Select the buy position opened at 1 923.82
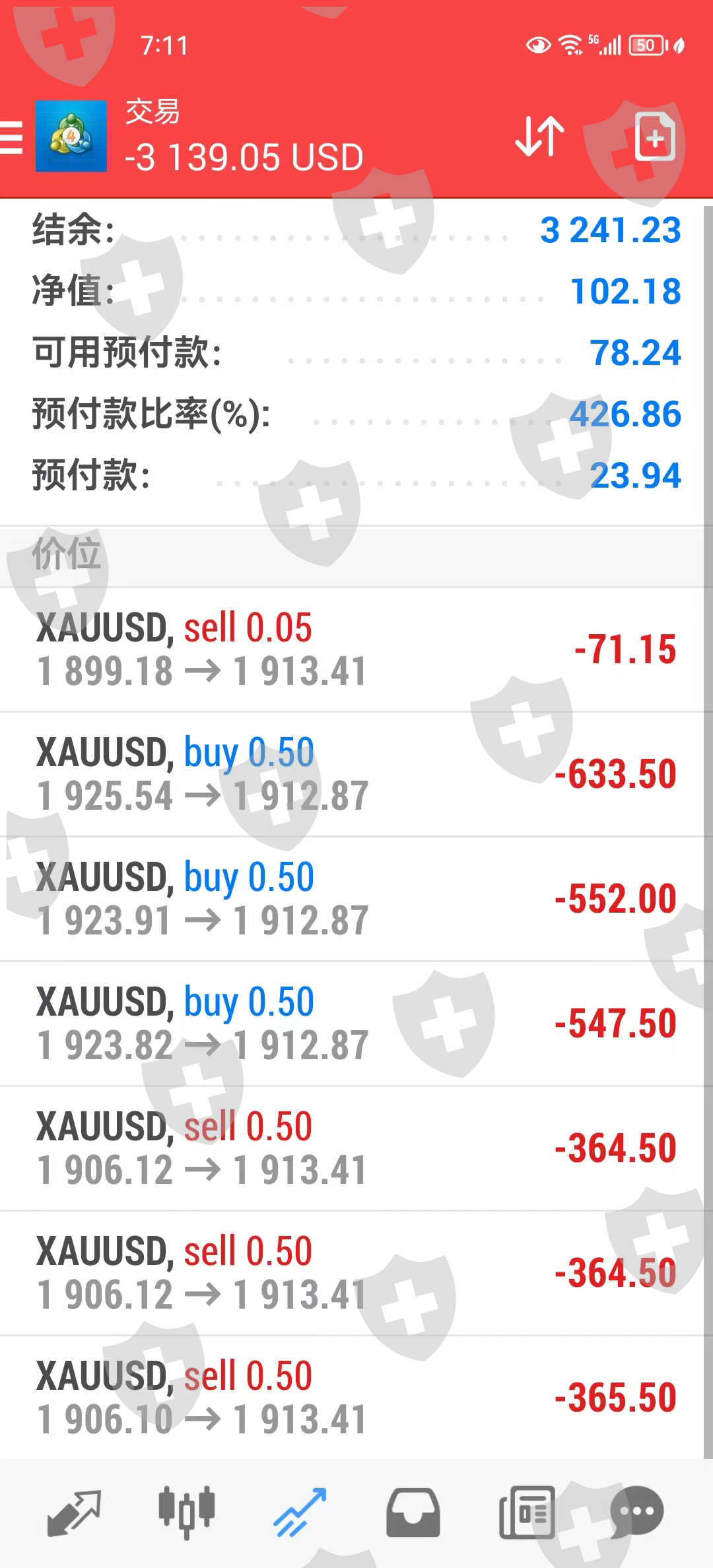Screen dimensions: 713x1568 coord(356,1024)
